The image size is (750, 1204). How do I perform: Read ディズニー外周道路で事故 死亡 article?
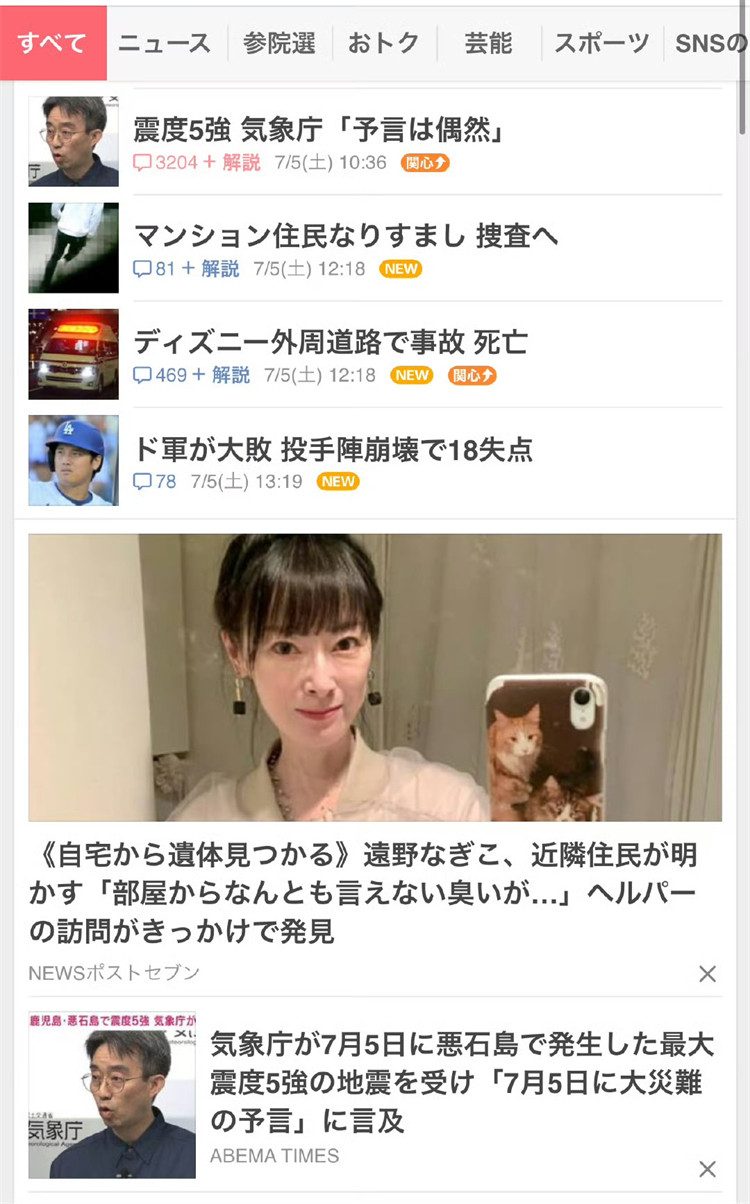pyautogui.click(x=330, y=343)
